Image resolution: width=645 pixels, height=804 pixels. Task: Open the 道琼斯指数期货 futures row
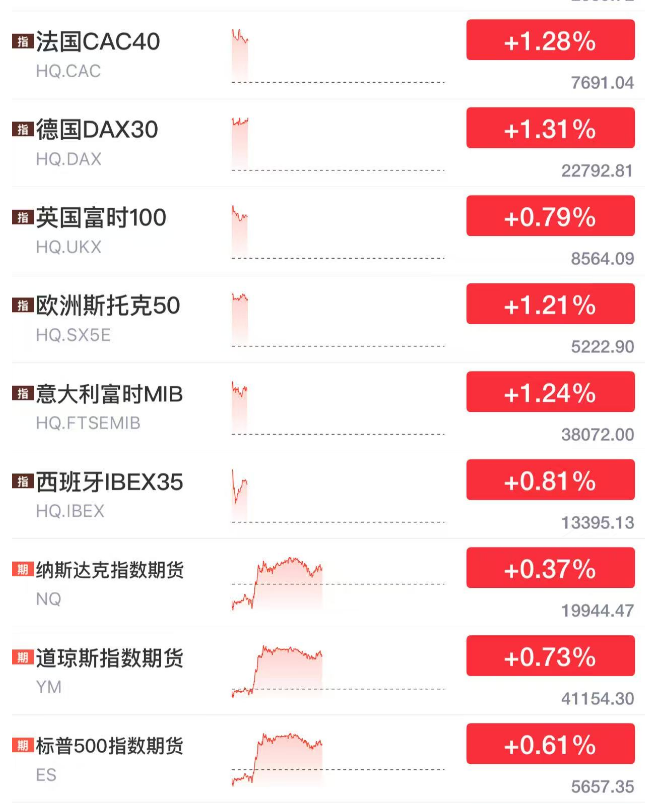point(110,658)
